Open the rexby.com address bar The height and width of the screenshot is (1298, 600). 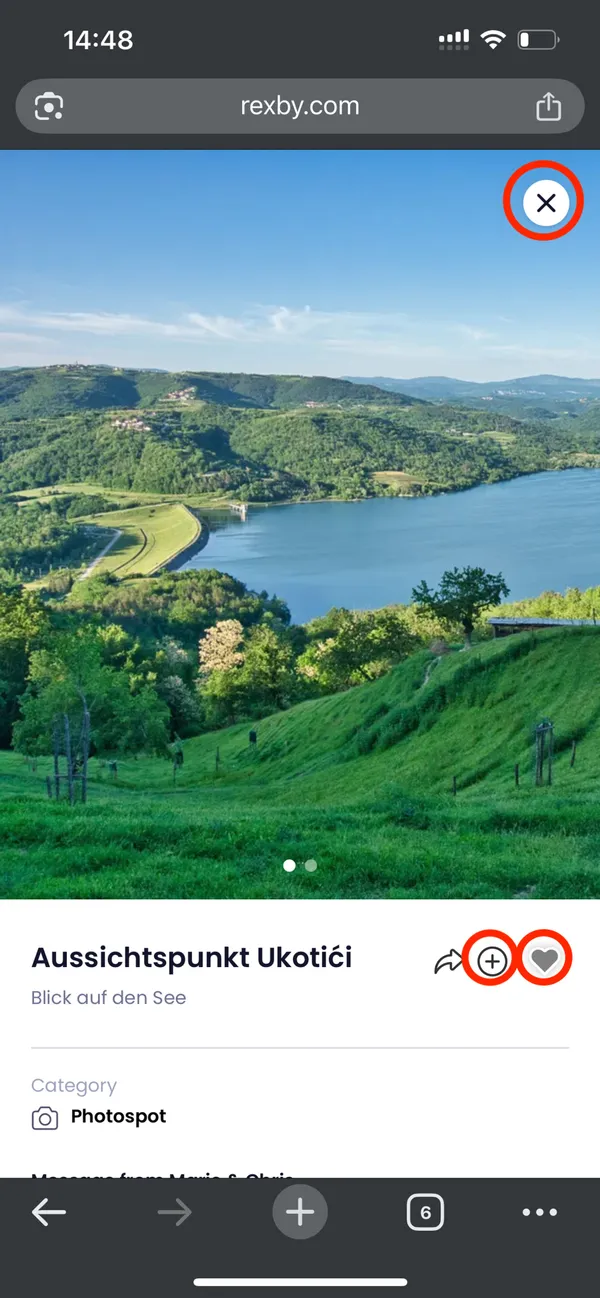tap(300, 106)
